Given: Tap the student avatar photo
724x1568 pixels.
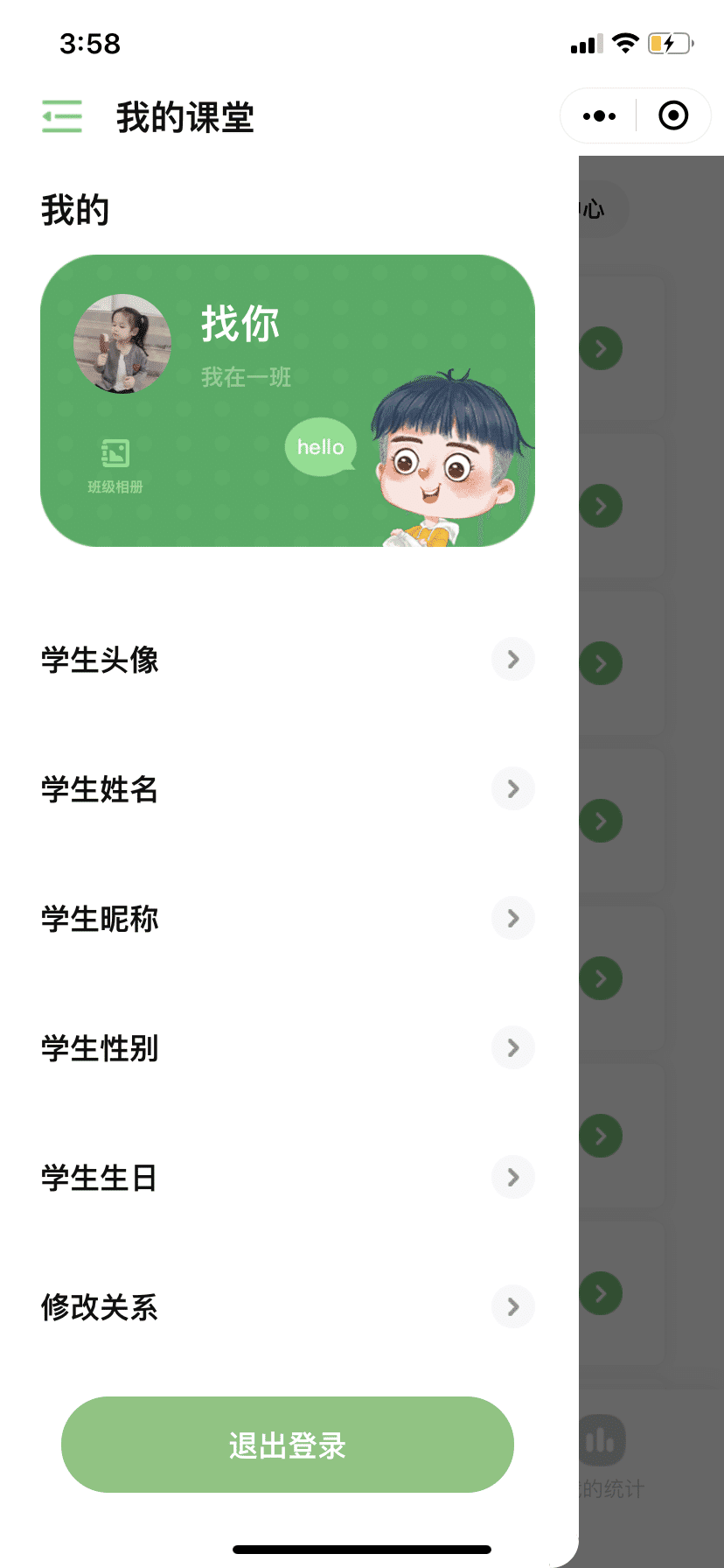Looking at the screenshot, I should coord(122,343).
